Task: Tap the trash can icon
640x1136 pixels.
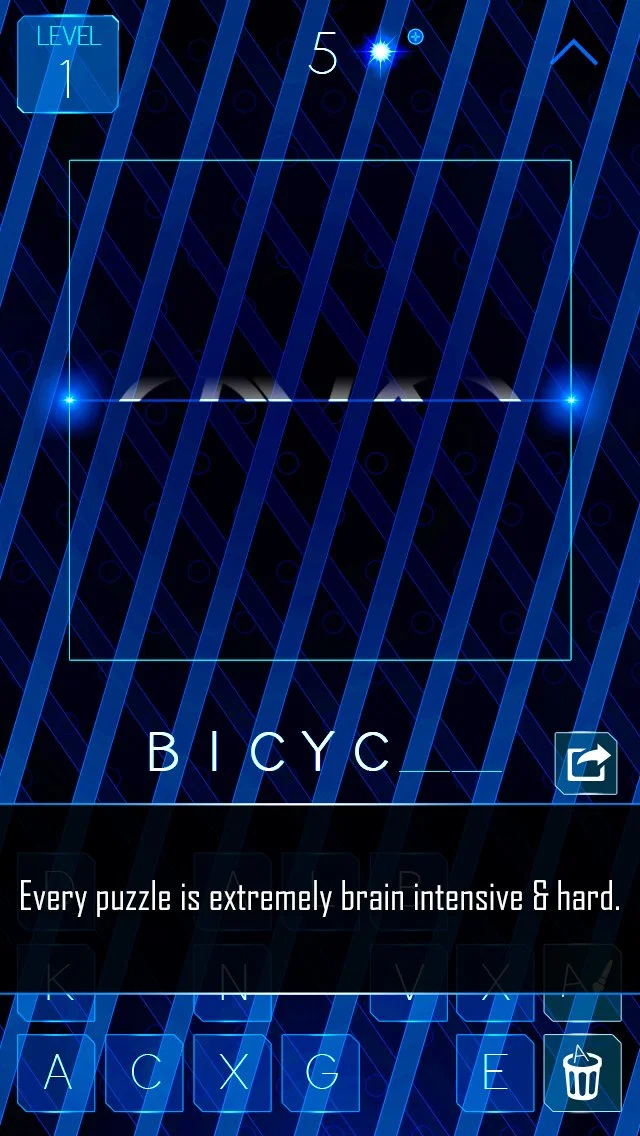Action: point(580,1073)
